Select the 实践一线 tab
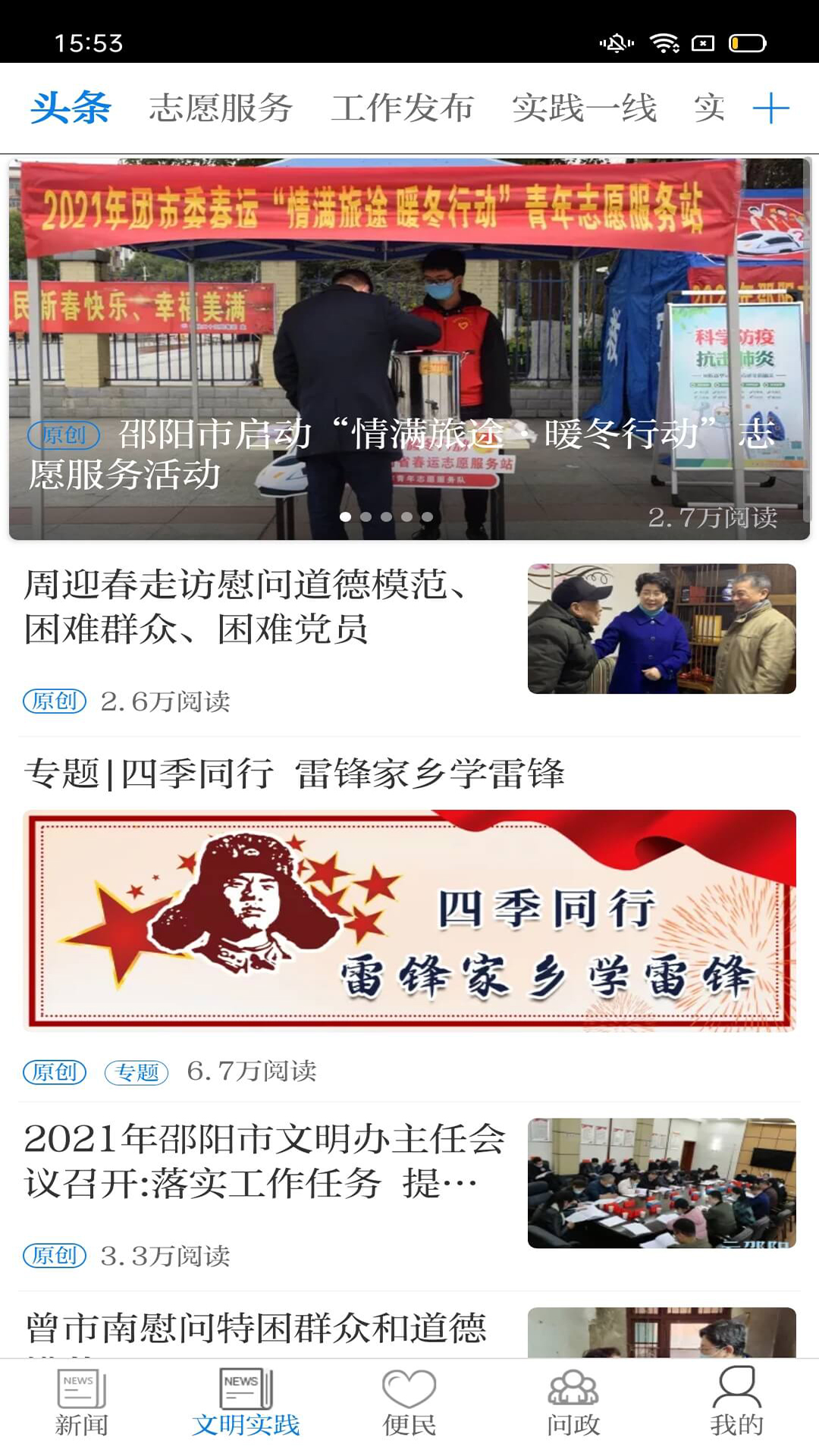This screenshot has height=1456, width=819. click(584, 108)
